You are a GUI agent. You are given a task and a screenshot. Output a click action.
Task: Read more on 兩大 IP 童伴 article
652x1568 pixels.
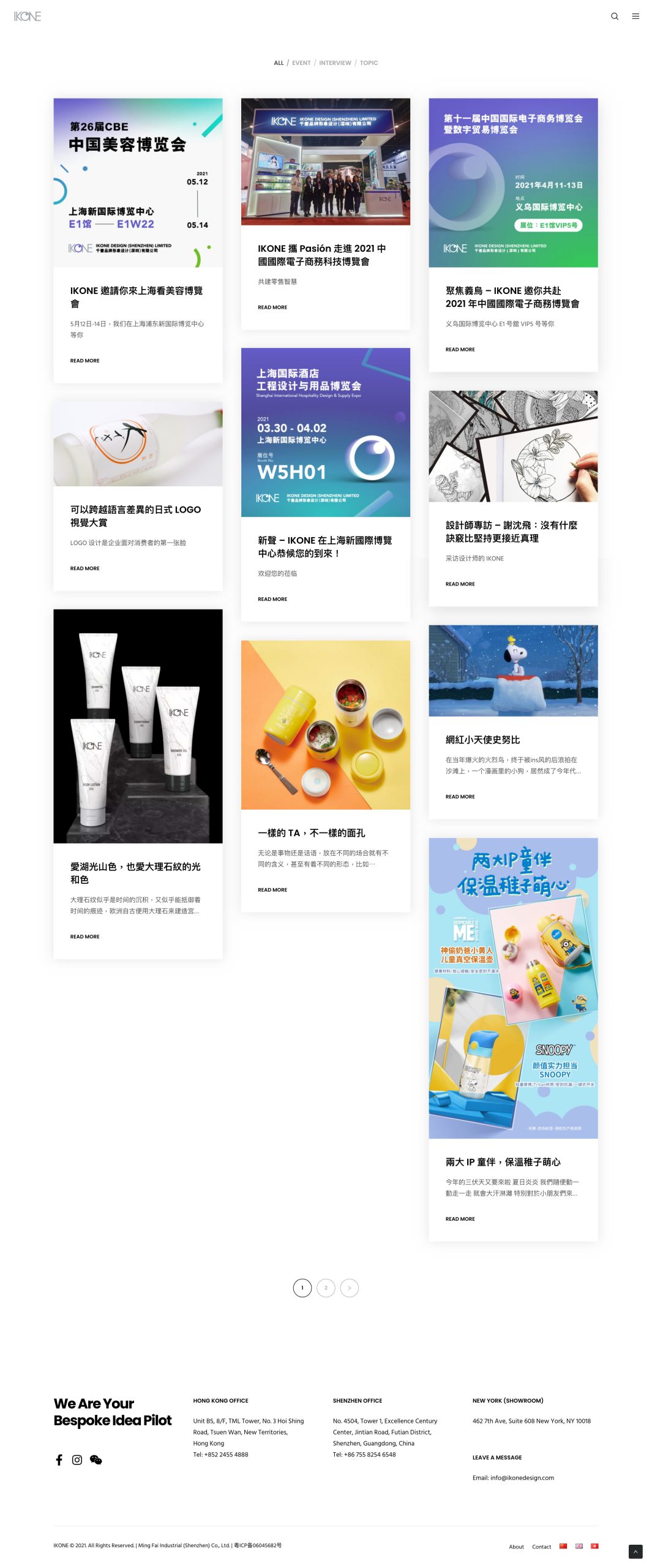460,1219
